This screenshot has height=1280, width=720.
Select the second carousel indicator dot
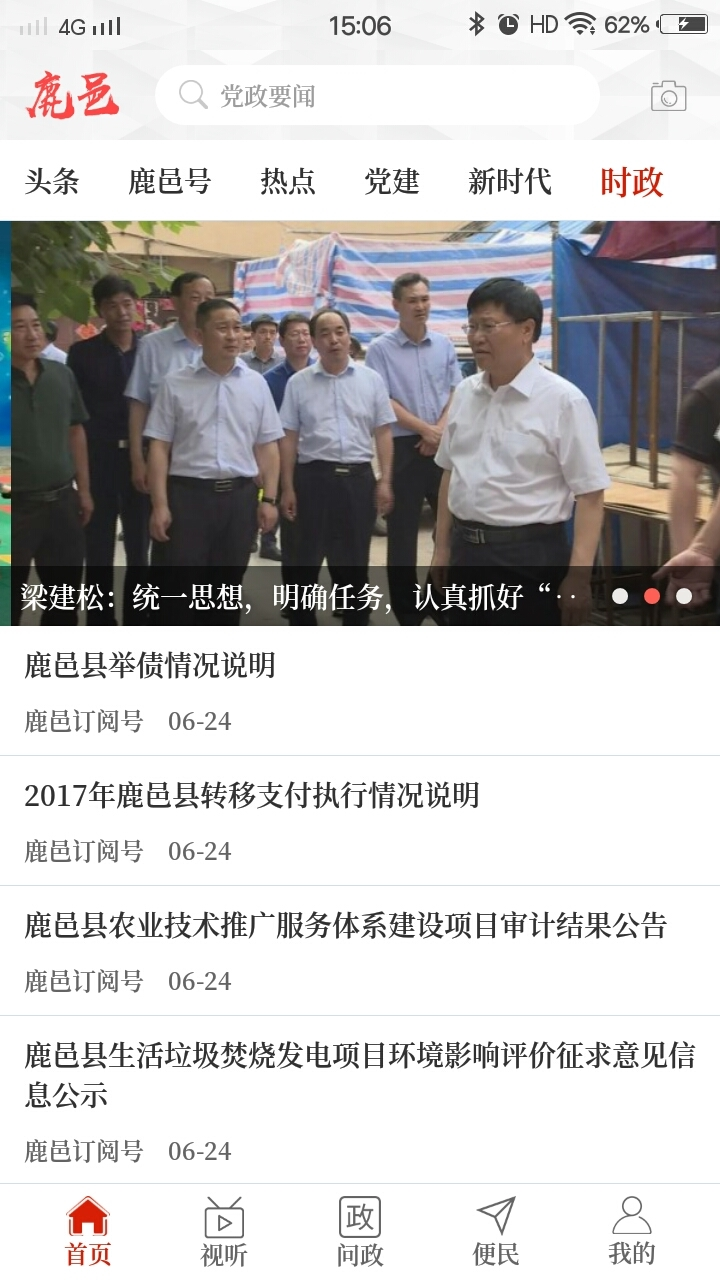(654, 594)
